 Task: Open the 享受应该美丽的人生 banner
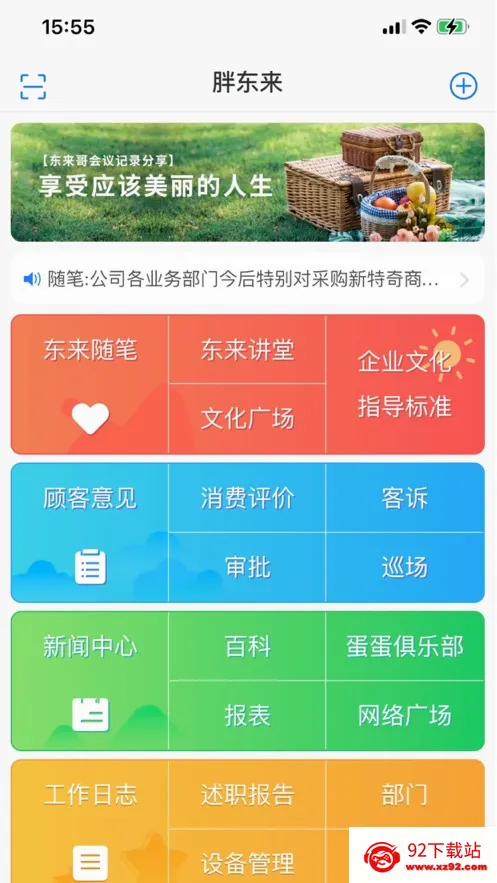pyautogui.click(x=248, y=182)
